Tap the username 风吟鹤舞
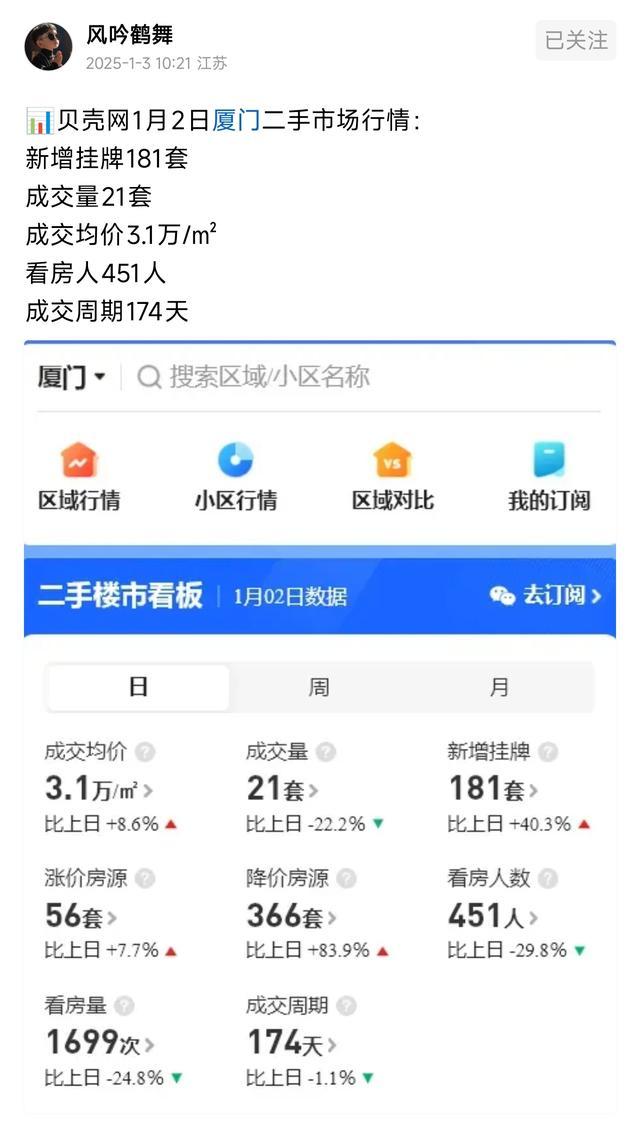Image resolution: width=640 pixels, height=1125 pixels. tap(129, 35)
